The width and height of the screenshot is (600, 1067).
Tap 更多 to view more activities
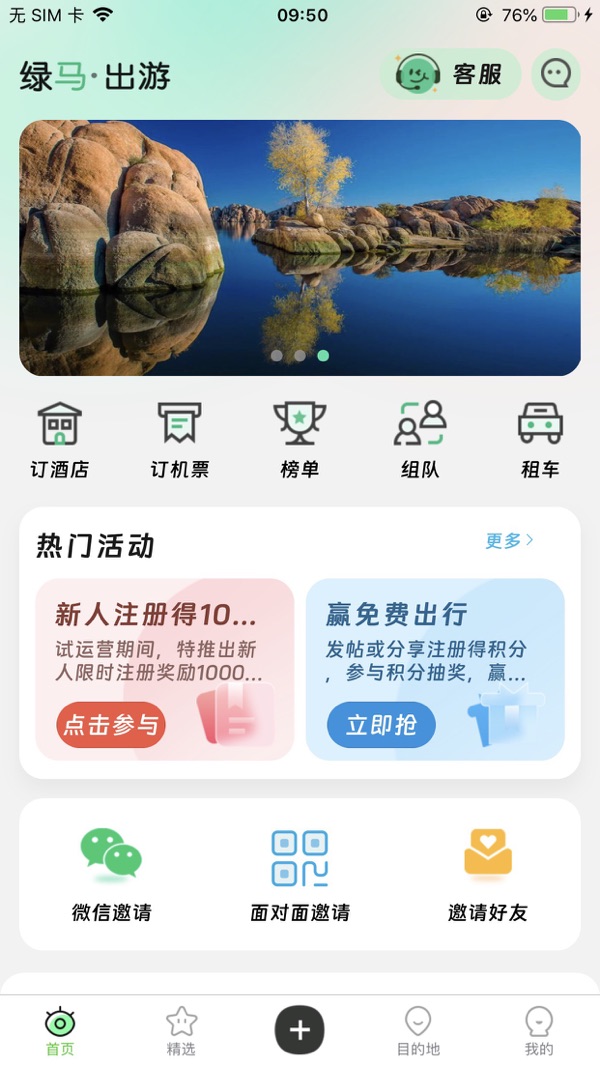coord(510,541)
